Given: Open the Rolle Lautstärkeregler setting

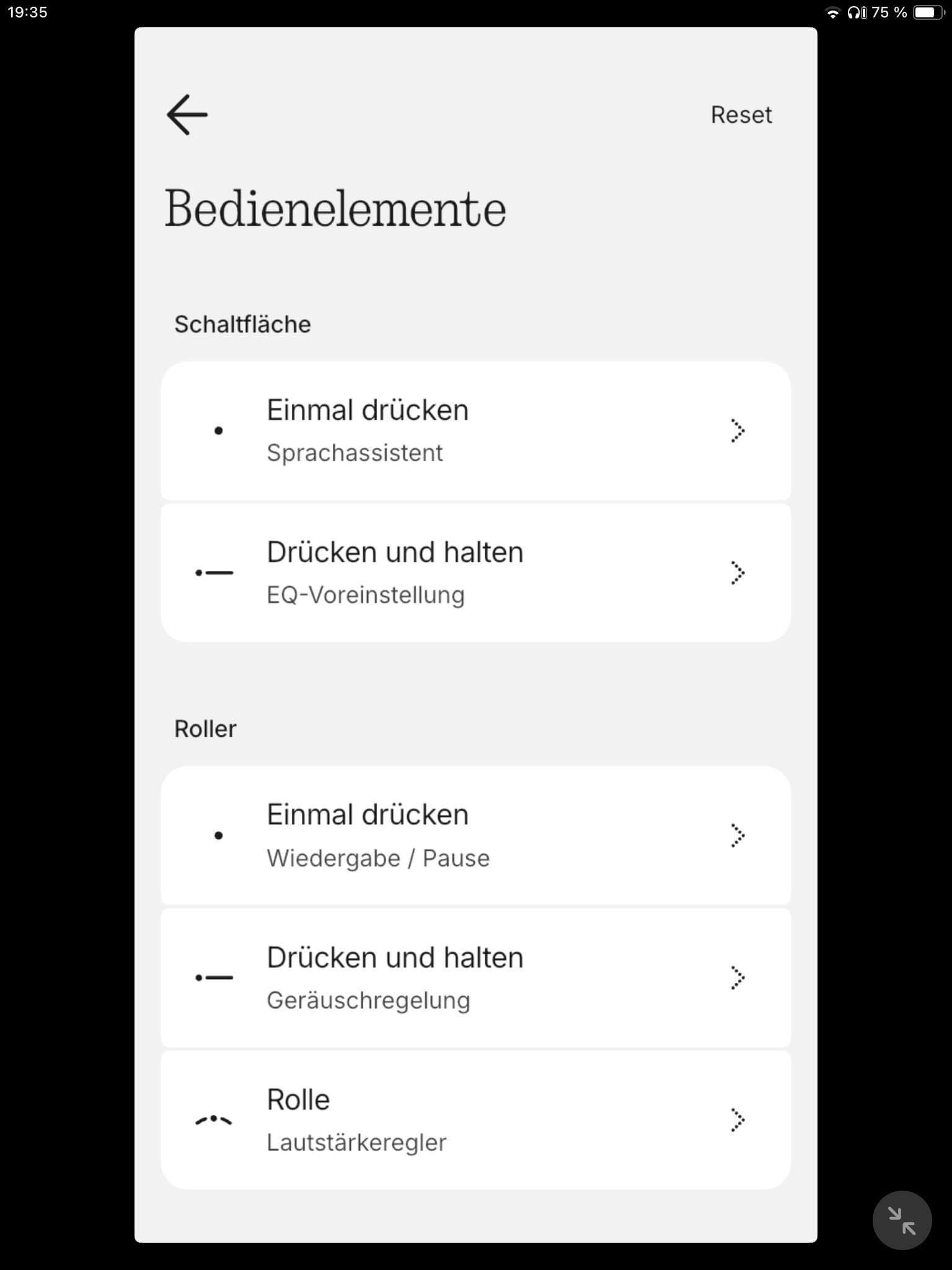Looking at the screenshot, I should click(475, 1119).
